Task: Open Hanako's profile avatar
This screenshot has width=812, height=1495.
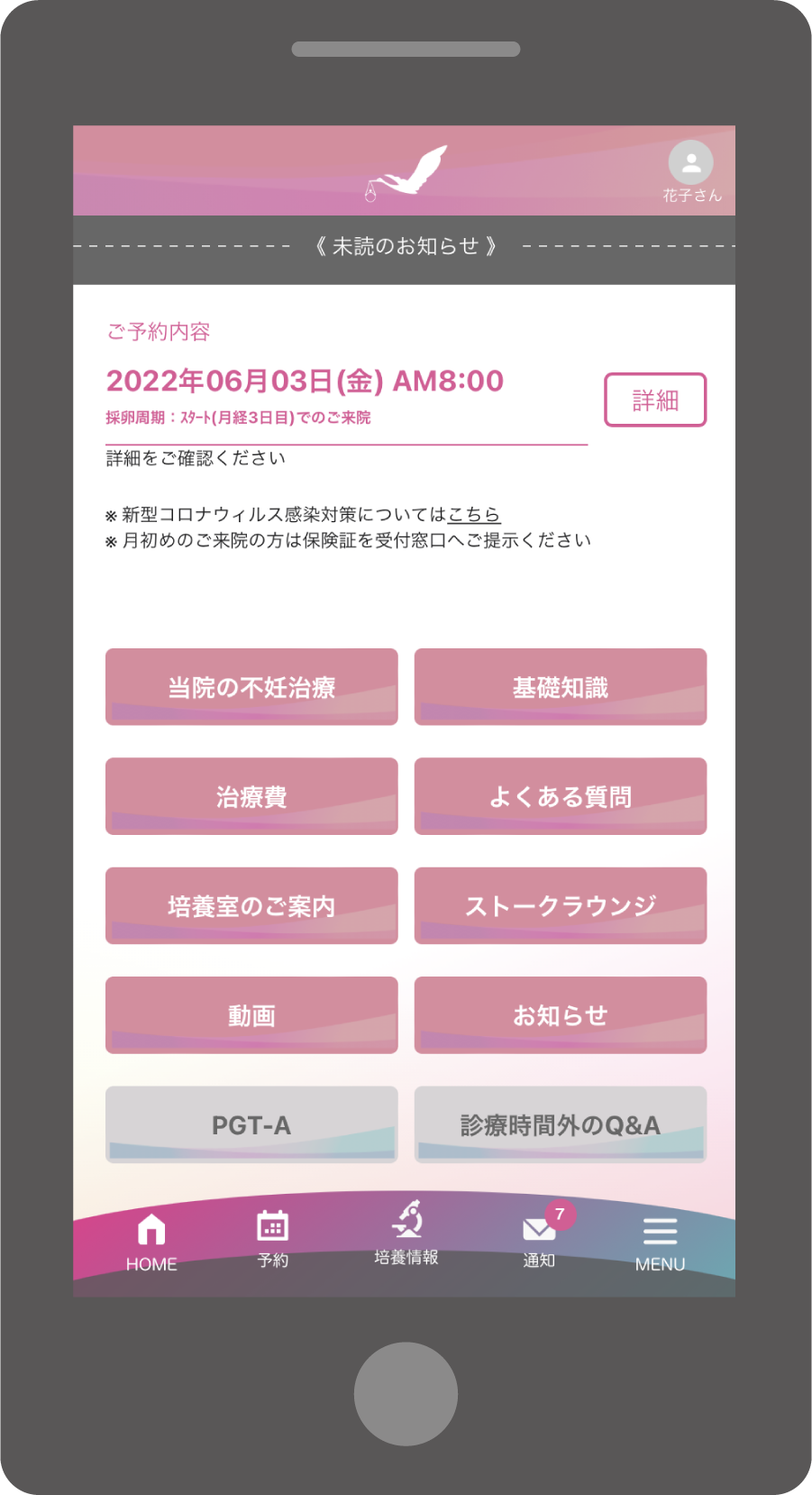Action: pos(690,163)
